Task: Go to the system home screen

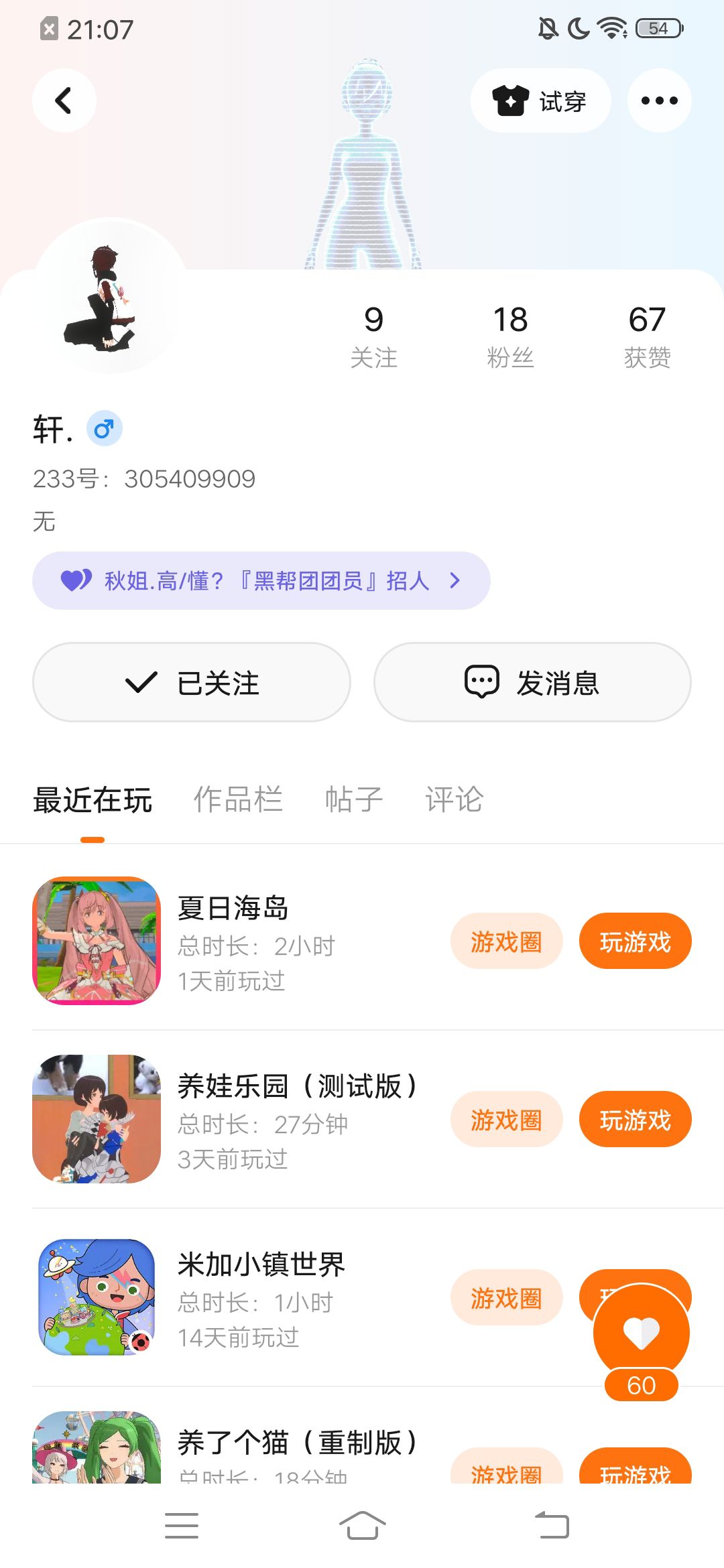Action: tap(362, 1526)
